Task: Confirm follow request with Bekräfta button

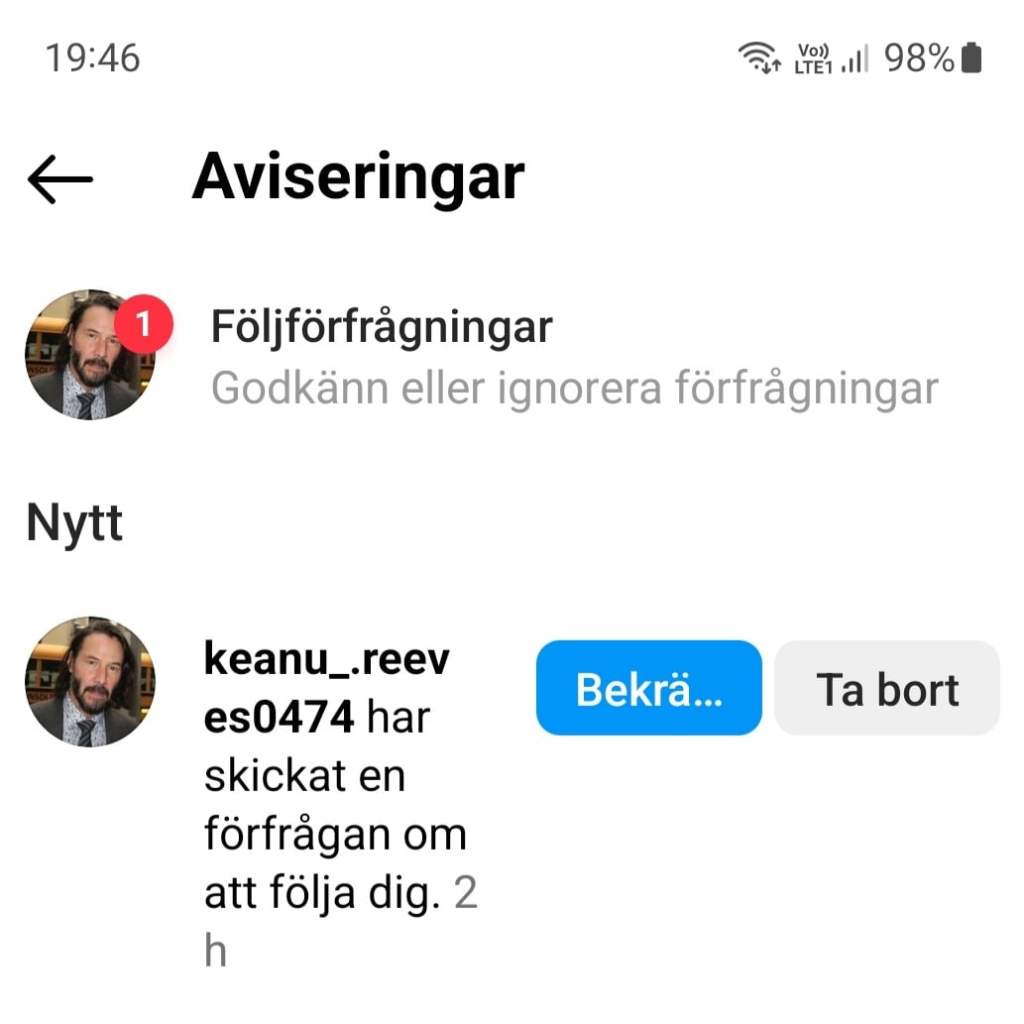Action: 648,689
